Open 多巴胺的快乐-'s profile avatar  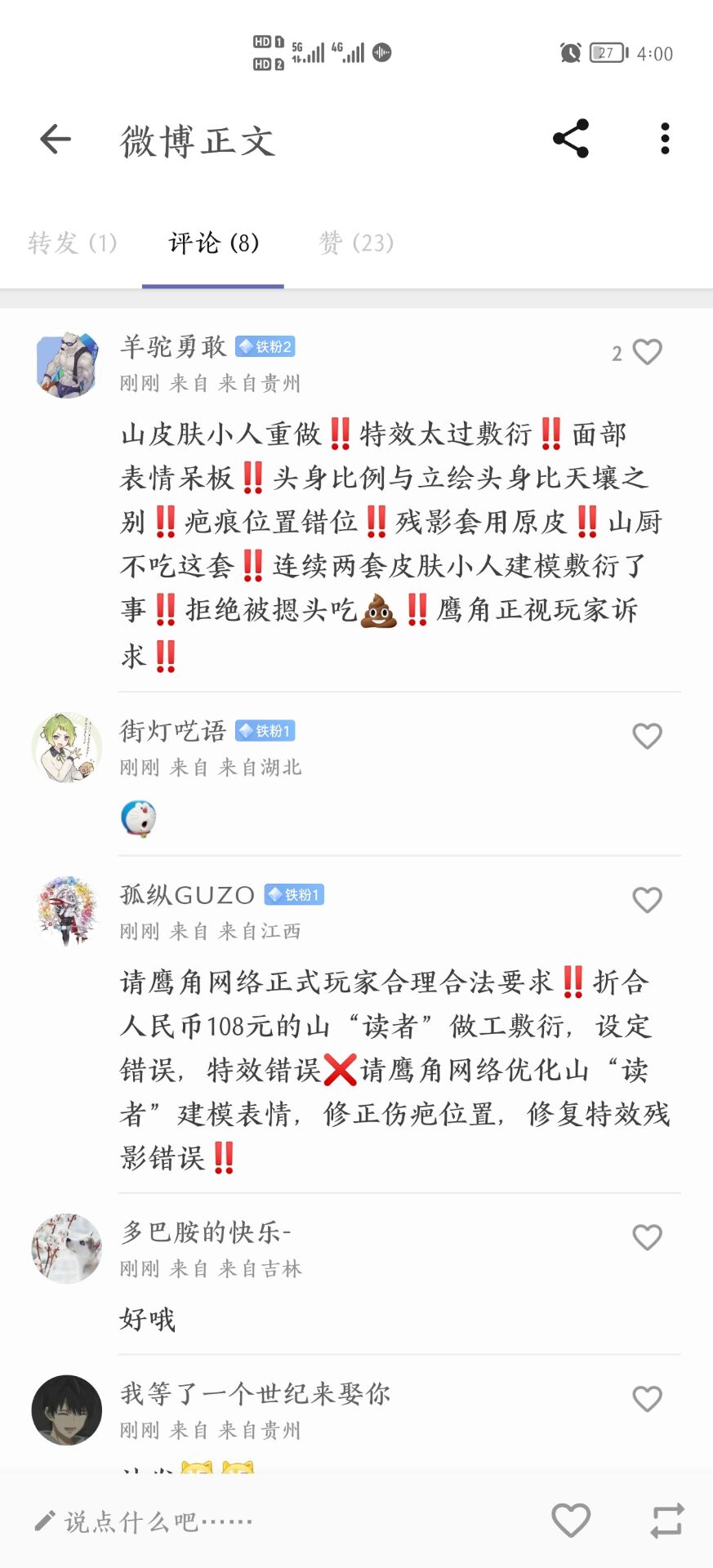click(67, 1248)
